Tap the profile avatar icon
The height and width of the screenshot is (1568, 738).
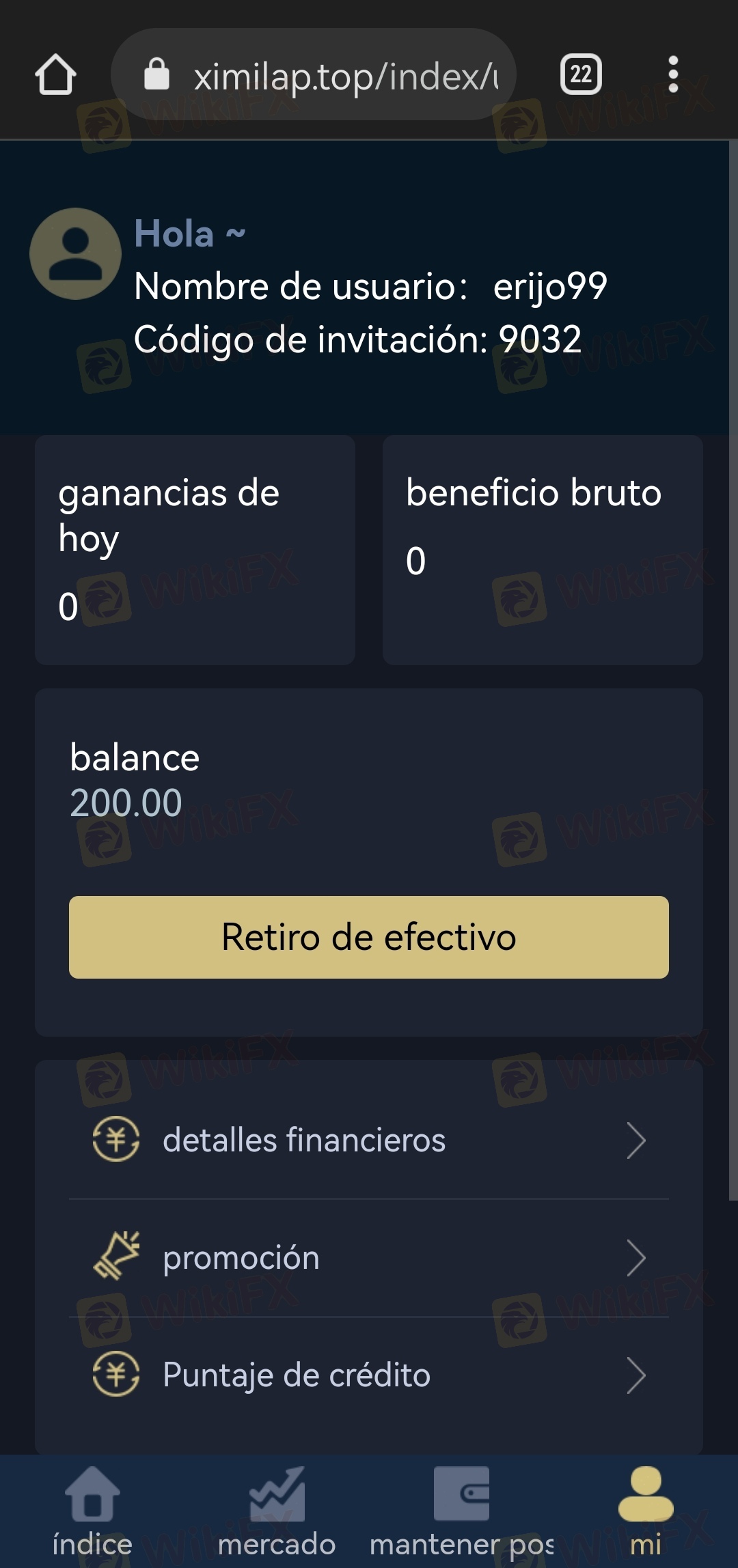pyautogui.click(x=76, y=253)
